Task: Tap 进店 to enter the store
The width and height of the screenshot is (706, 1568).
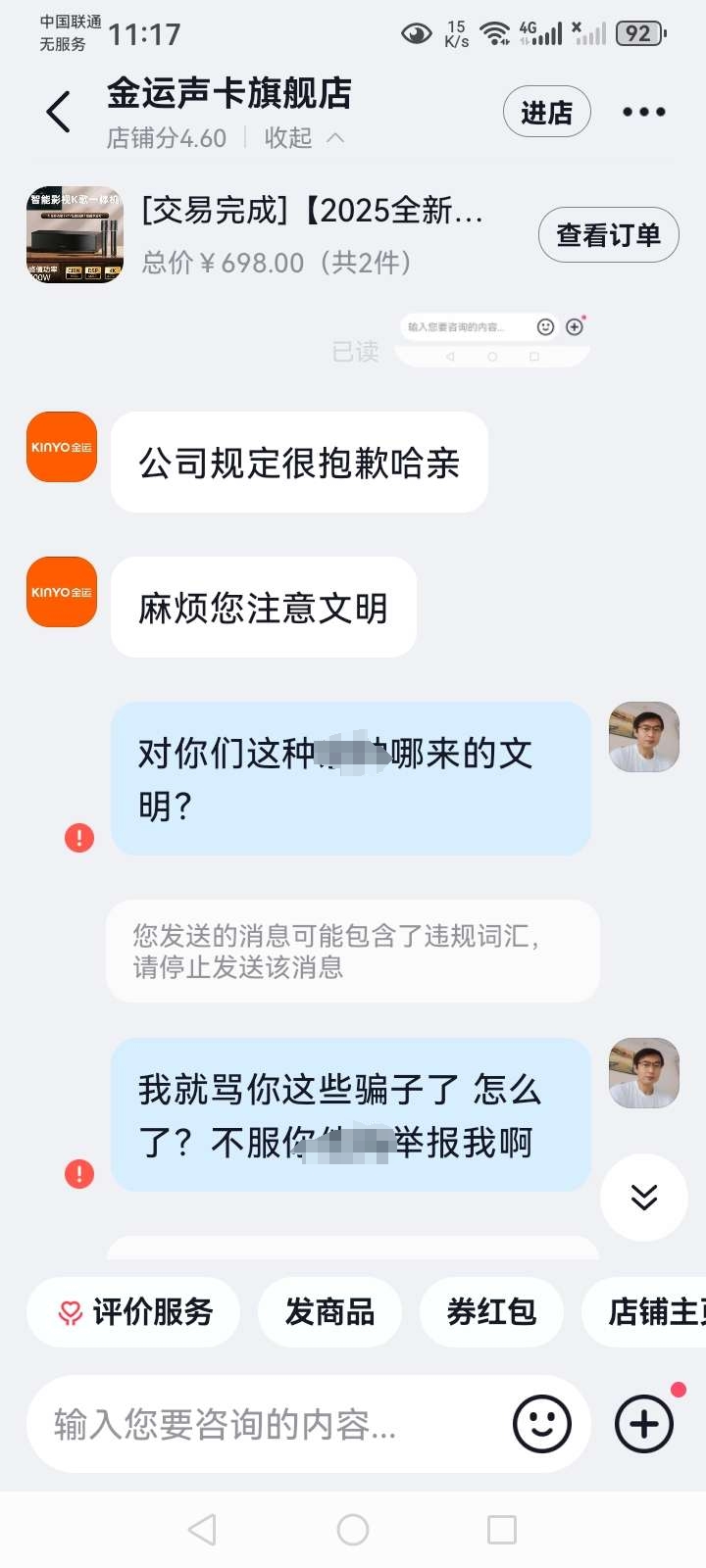Action: click(x=546, y=112)
